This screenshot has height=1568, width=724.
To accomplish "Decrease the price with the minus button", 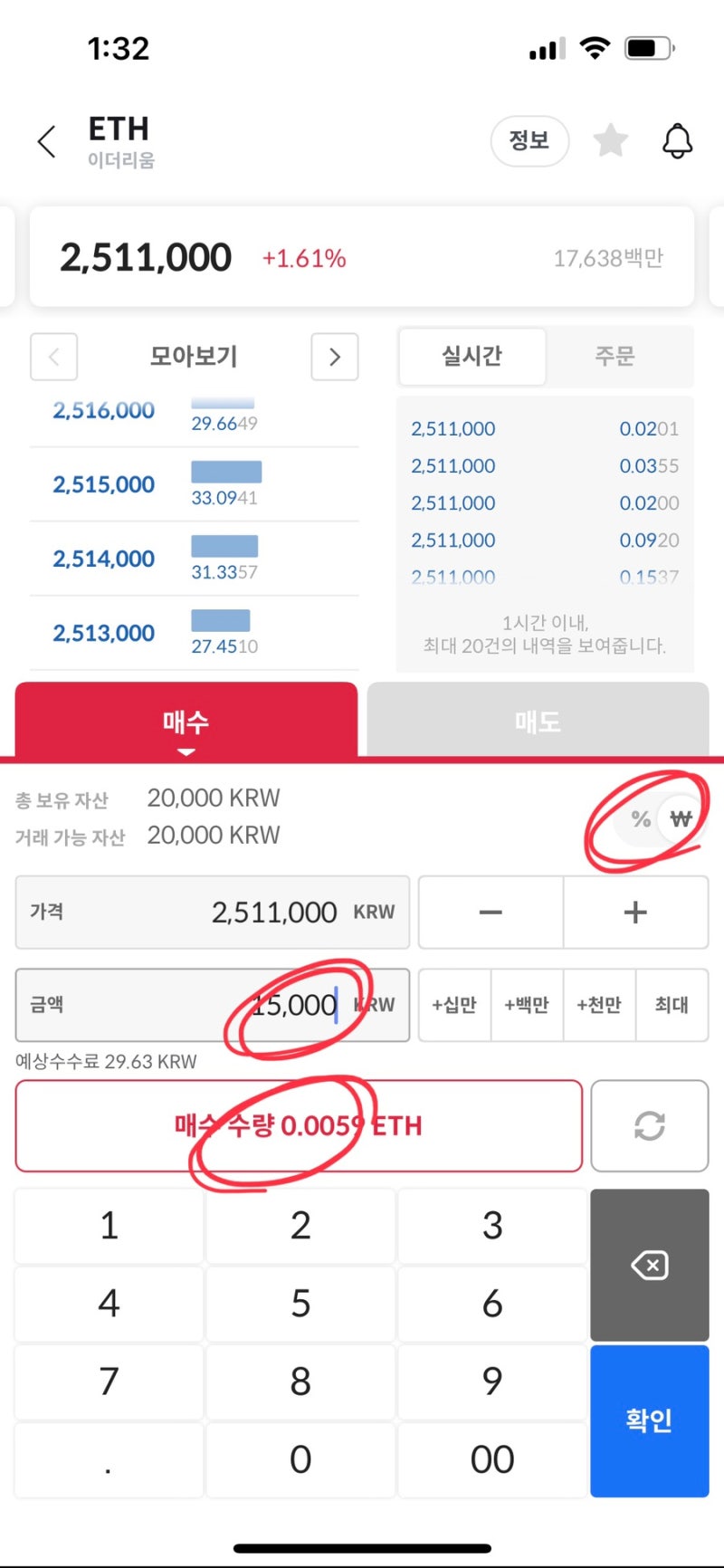I will (490, 913).
